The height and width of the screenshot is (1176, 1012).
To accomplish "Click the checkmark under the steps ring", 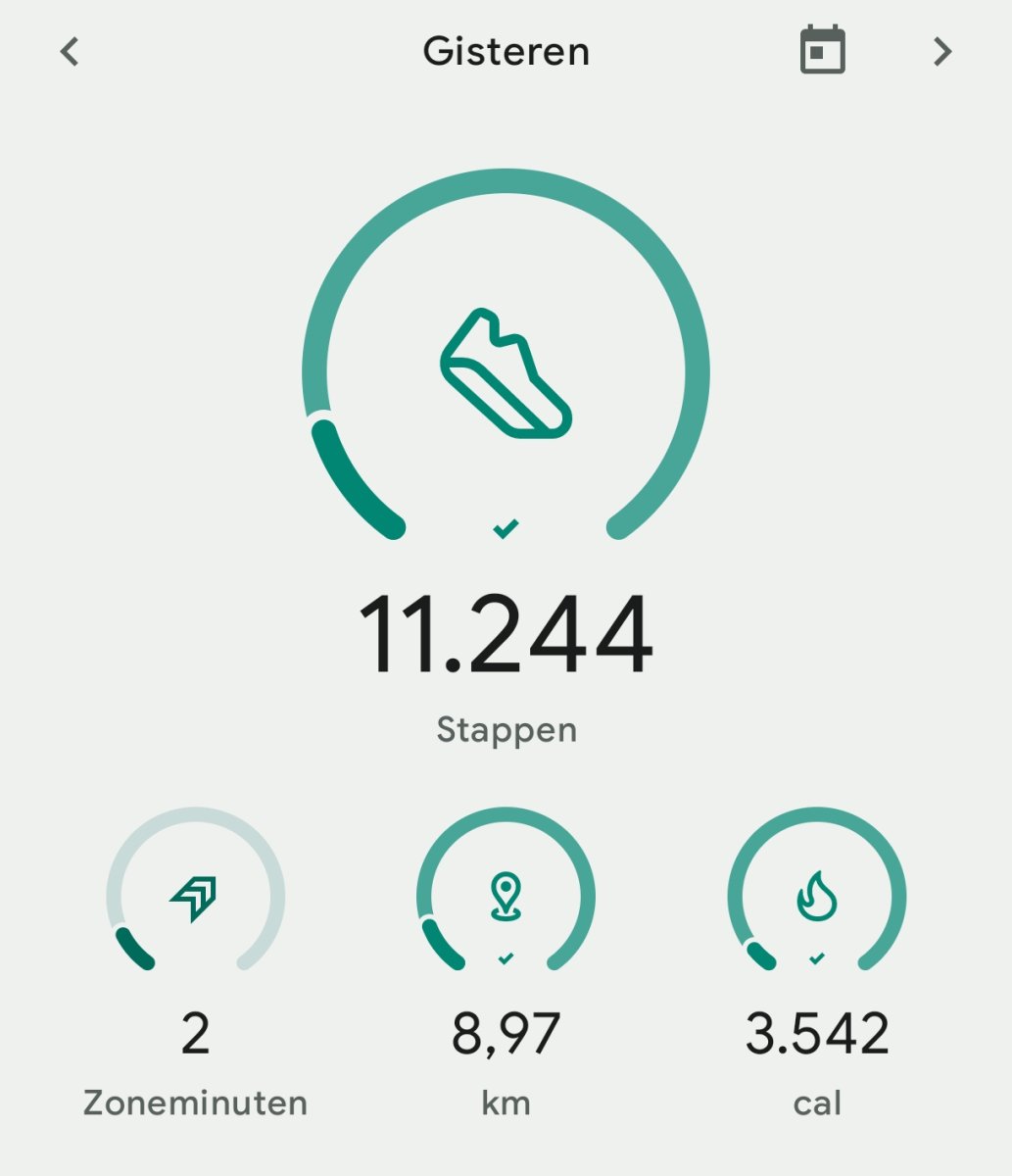I will (506, 527).
